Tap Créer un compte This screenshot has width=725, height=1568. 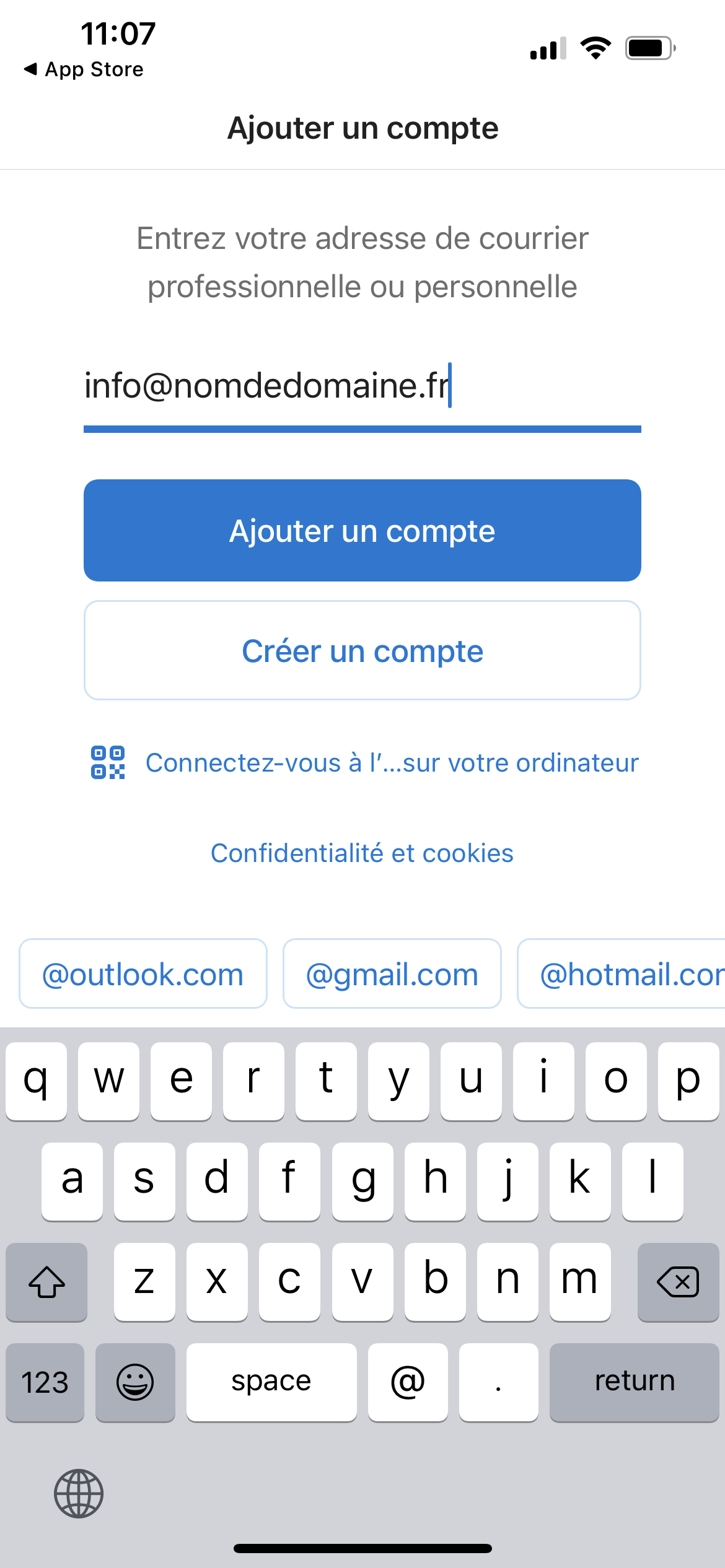[x=362, y=651]
